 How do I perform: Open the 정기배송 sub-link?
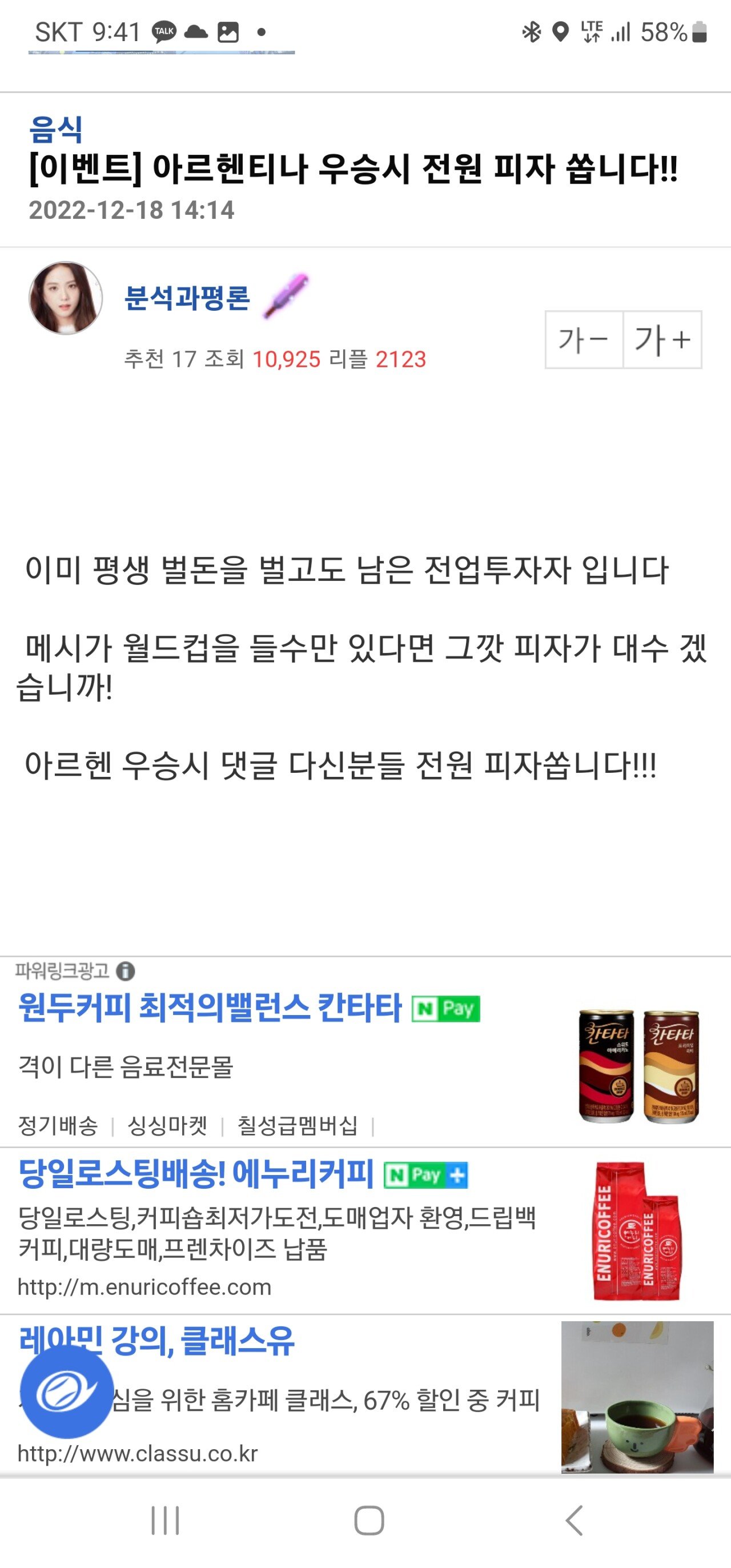(x=58, y=1125)
